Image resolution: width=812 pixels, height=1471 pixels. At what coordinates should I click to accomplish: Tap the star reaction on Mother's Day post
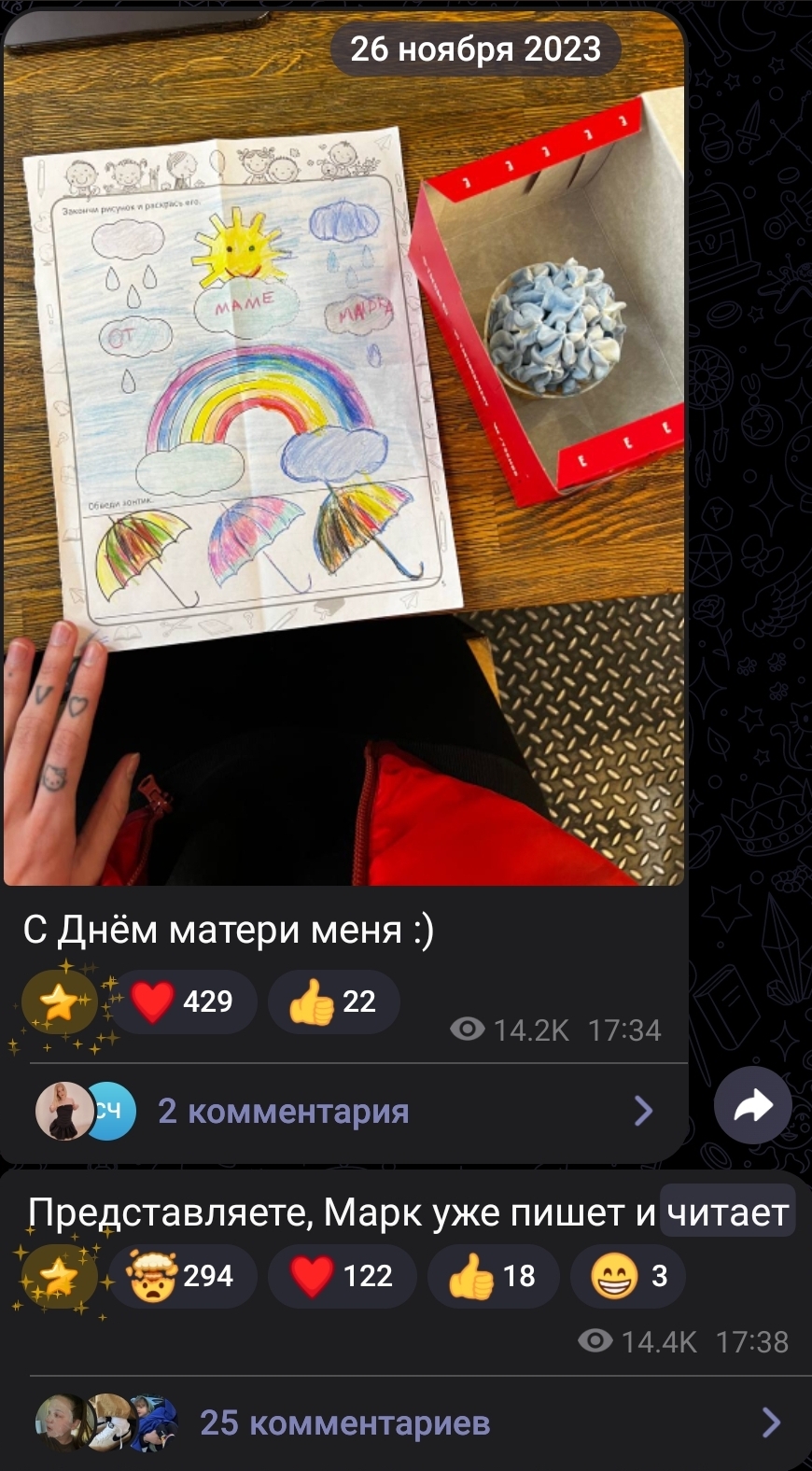(x=60, y=1003)
